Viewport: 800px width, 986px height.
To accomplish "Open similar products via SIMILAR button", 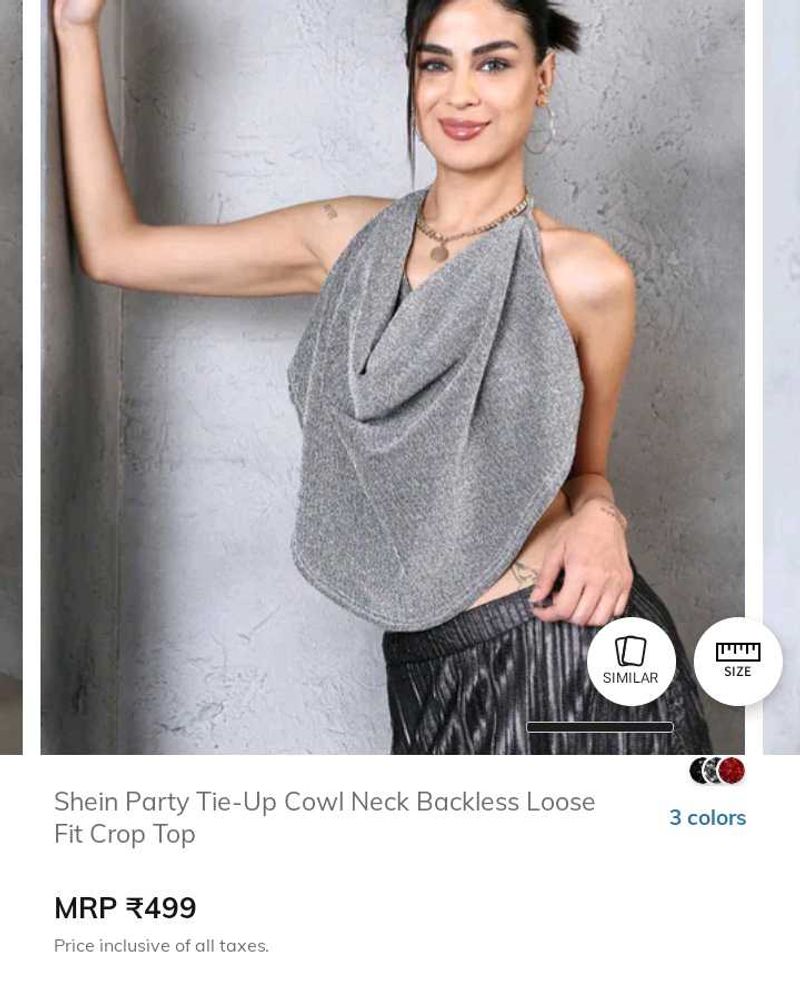I will coord(631,661).
